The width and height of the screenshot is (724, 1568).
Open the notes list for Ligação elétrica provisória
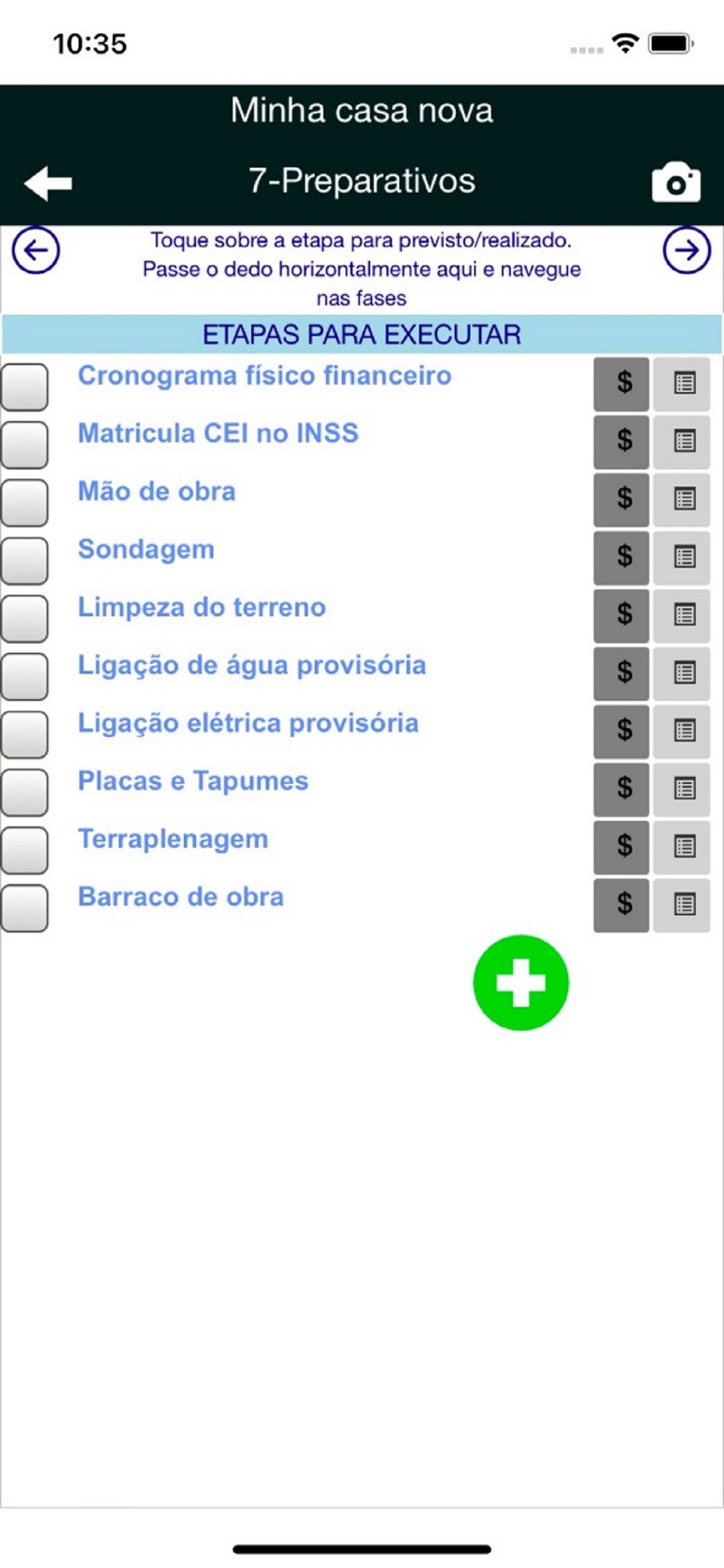(682, 731)
